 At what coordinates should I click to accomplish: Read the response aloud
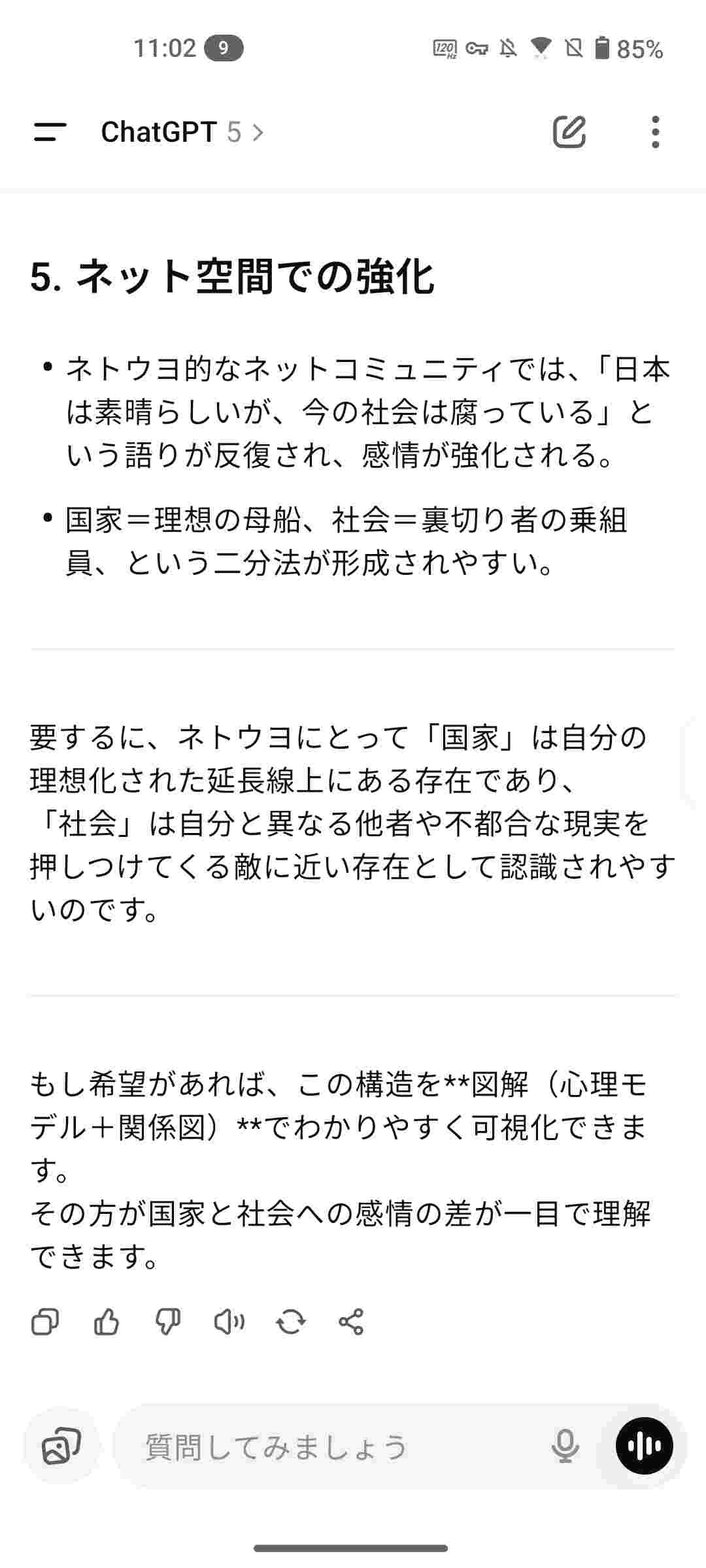(x=229, y=1322)
